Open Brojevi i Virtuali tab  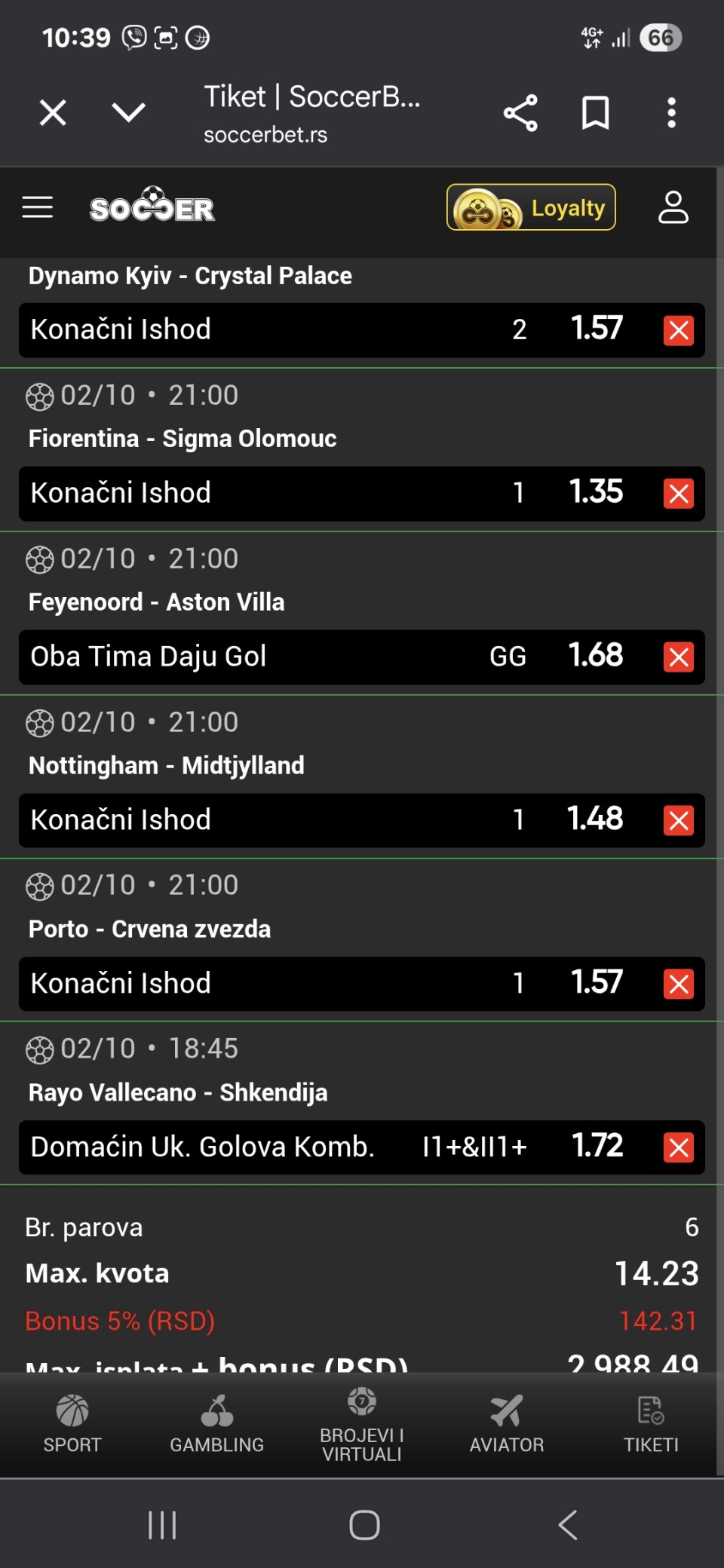click(362, 1425)
